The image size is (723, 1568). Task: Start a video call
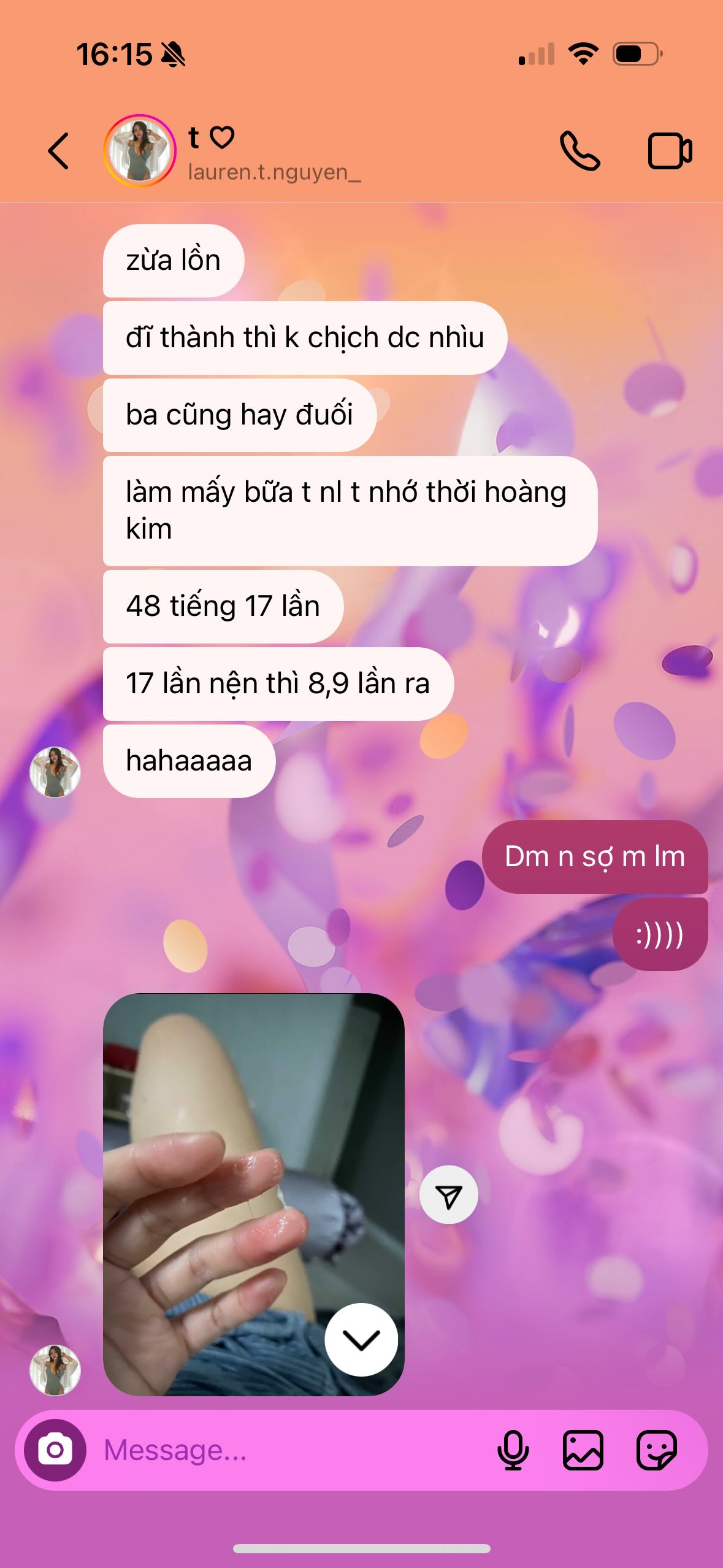pos(670,151)
